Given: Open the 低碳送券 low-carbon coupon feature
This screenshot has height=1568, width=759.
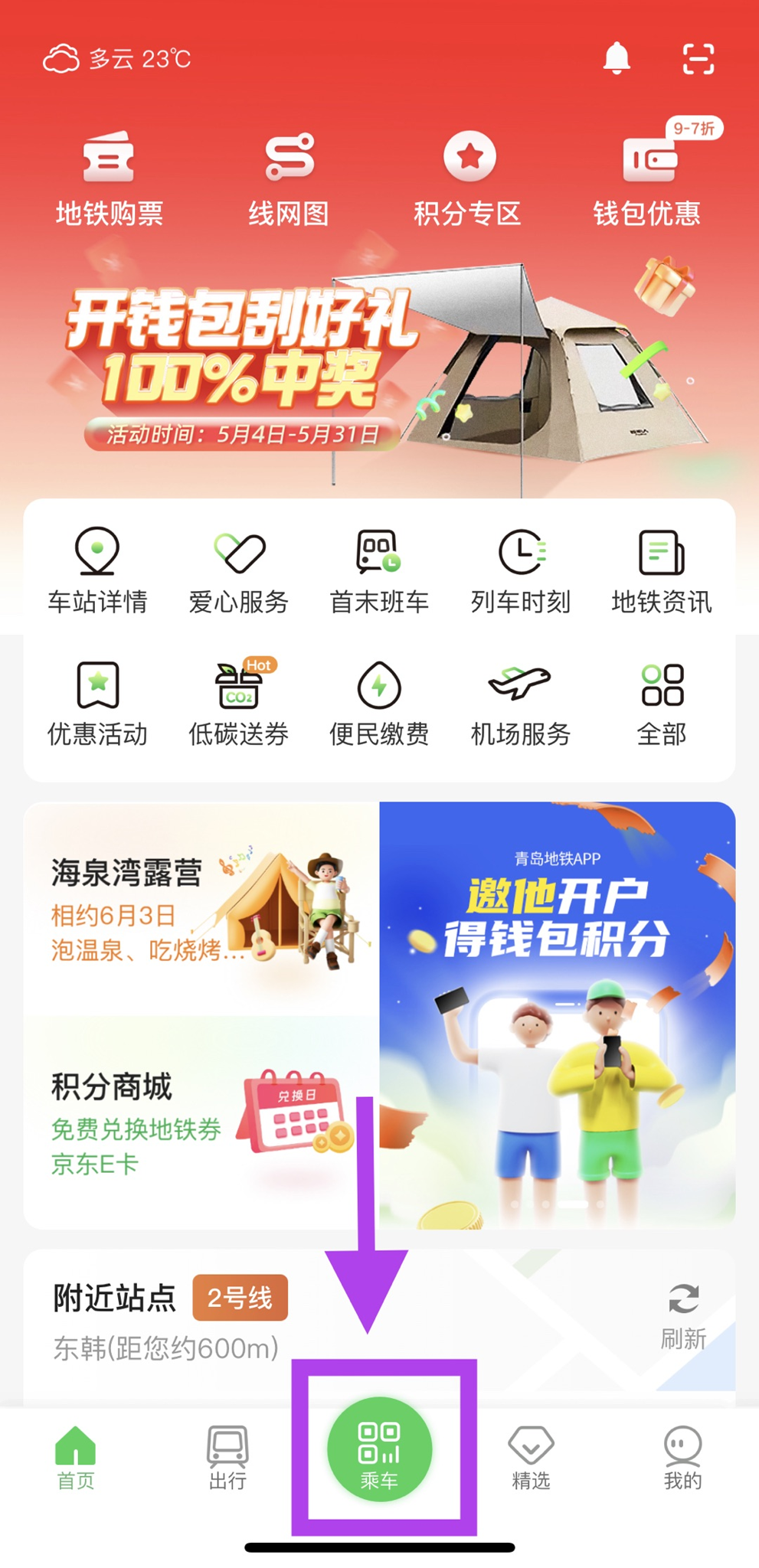Looking at the screenshot, I should (237, 701).
